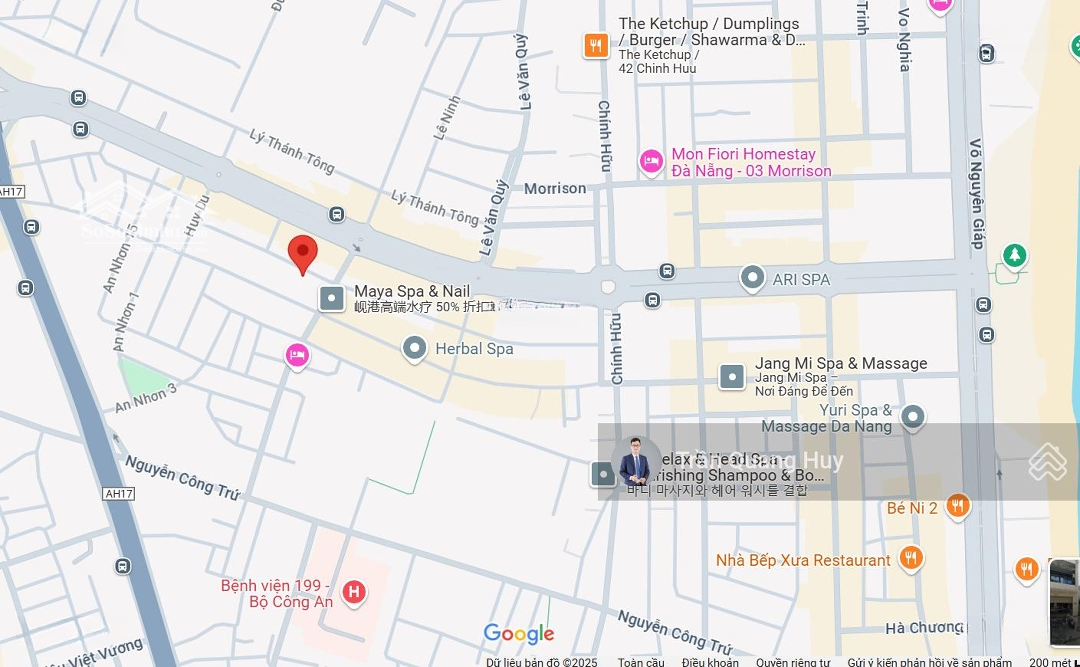1080x667 pixels.
Task: Tap the red dropped pin
Action: (x=302, y=254)
